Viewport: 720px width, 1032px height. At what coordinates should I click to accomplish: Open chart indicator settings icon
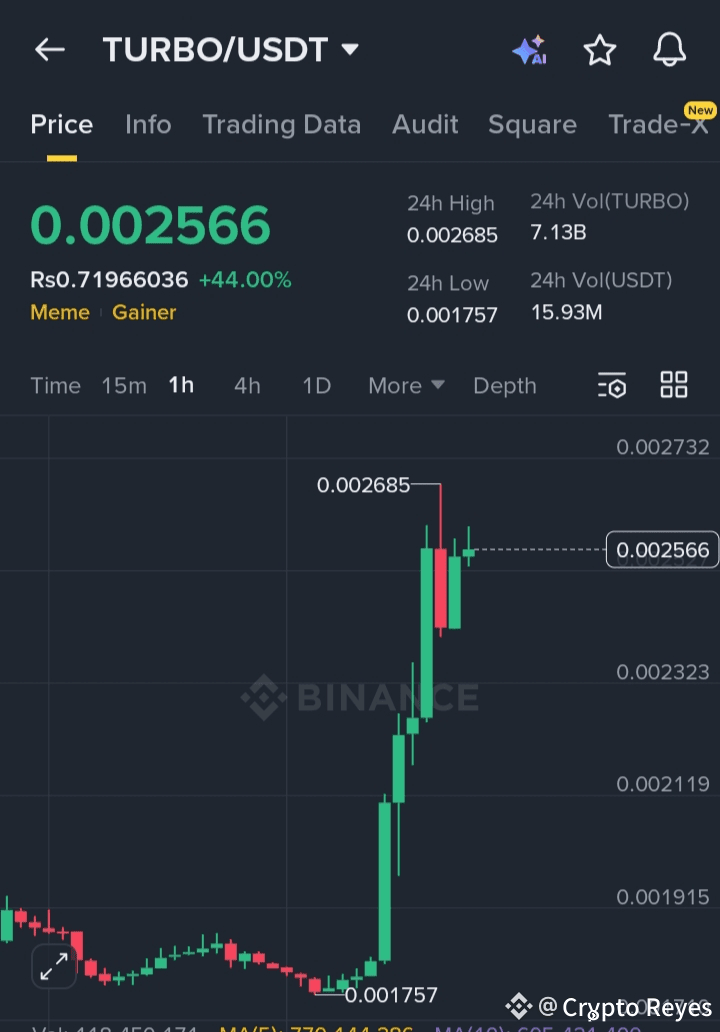[611, 386]
